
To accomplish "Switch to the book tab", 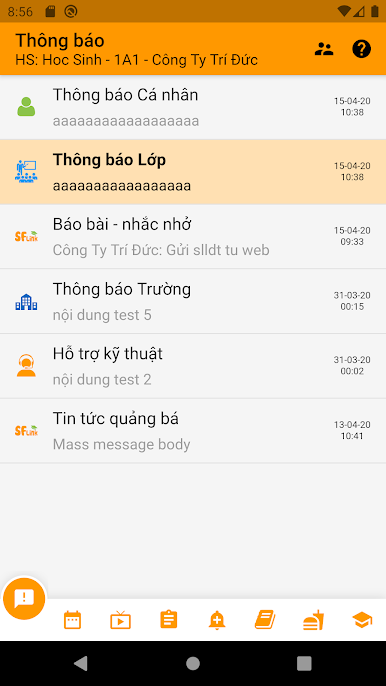I will [x=265, y=620].
